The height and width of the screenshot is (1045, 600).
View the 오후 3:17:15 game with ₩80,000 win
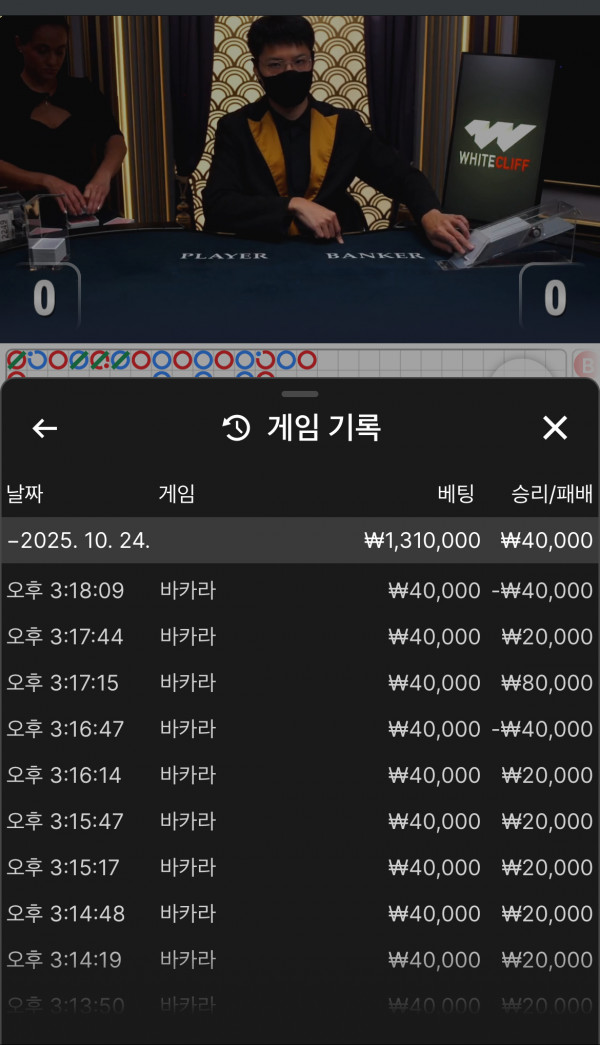pos(300,683)
